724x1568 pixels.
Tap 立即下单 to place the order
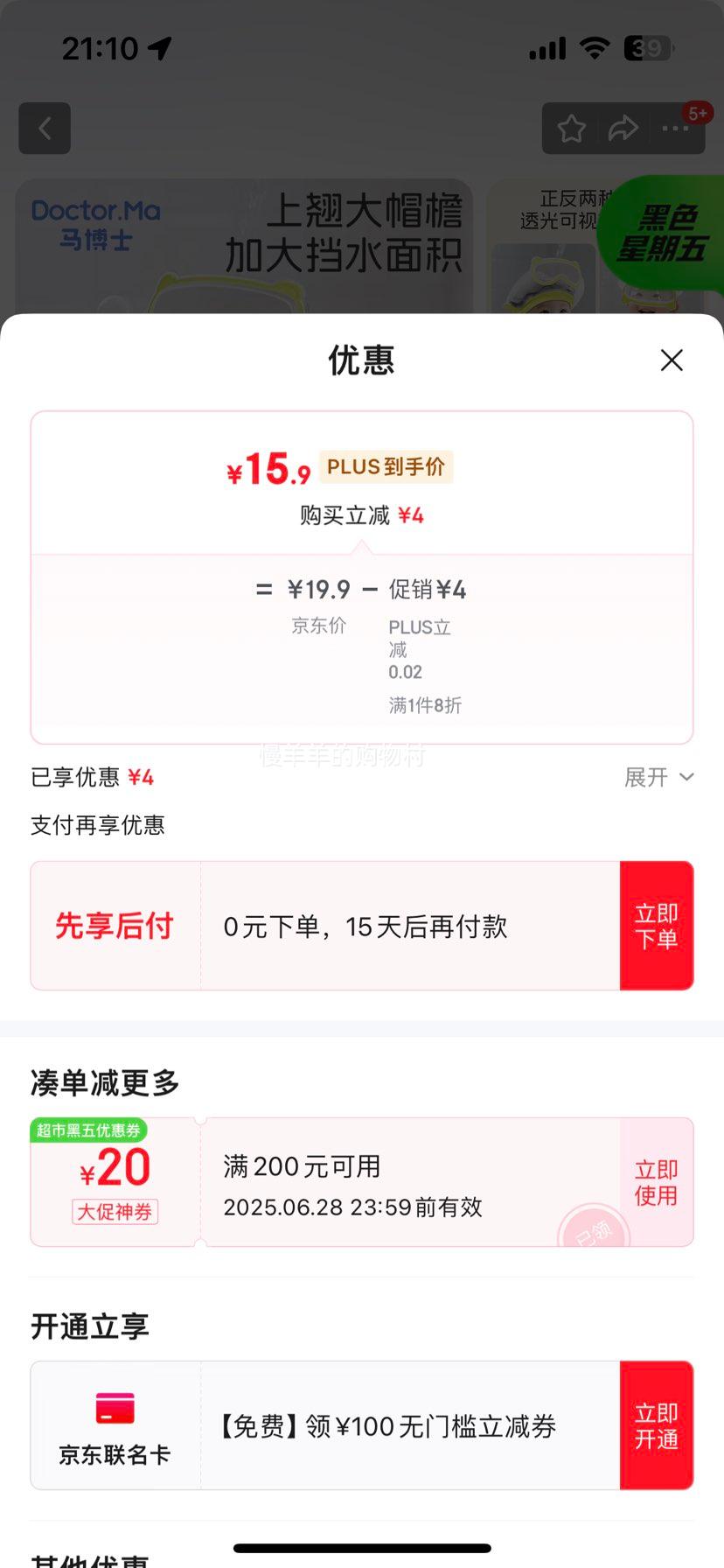657,925
